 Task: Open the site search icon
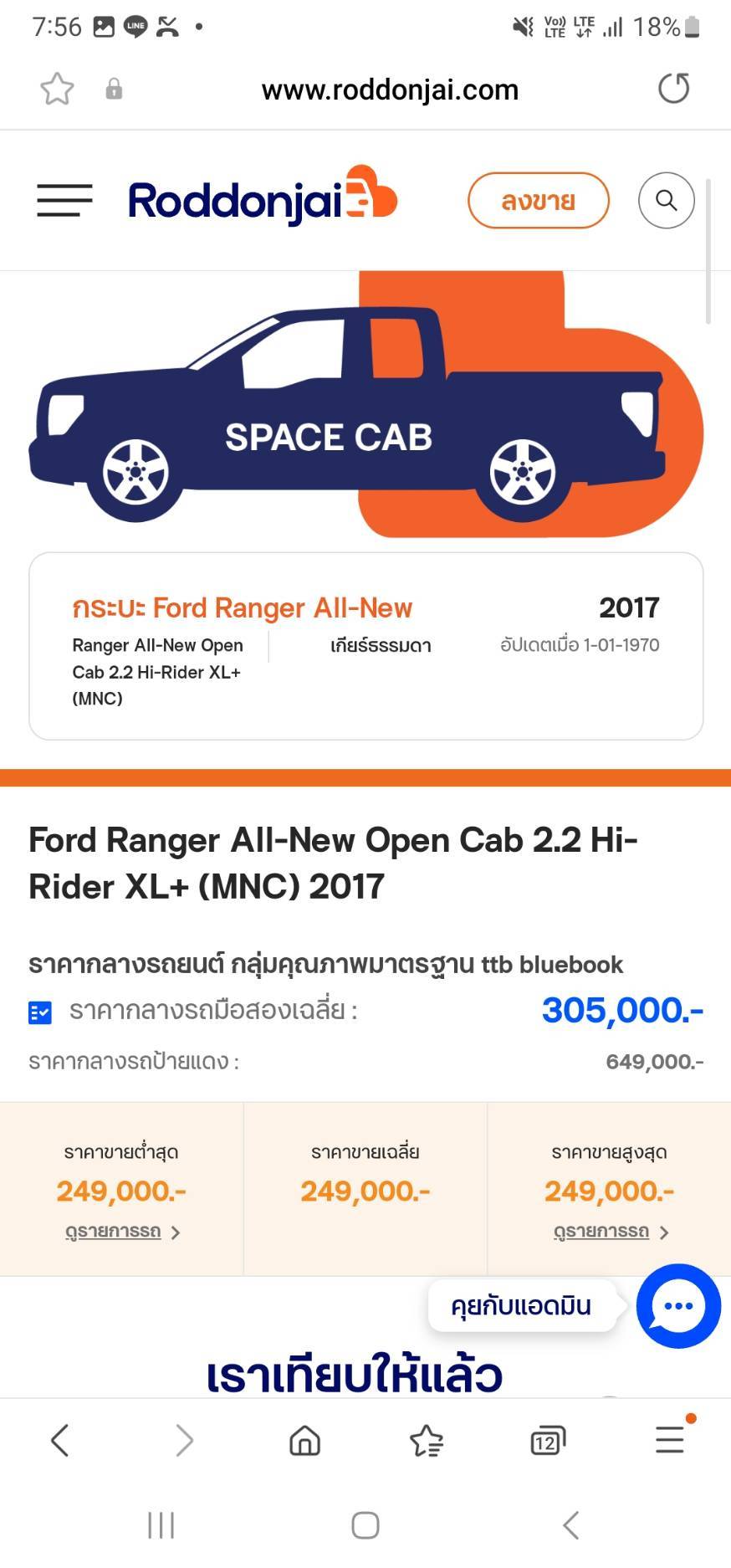pos(666,201)
